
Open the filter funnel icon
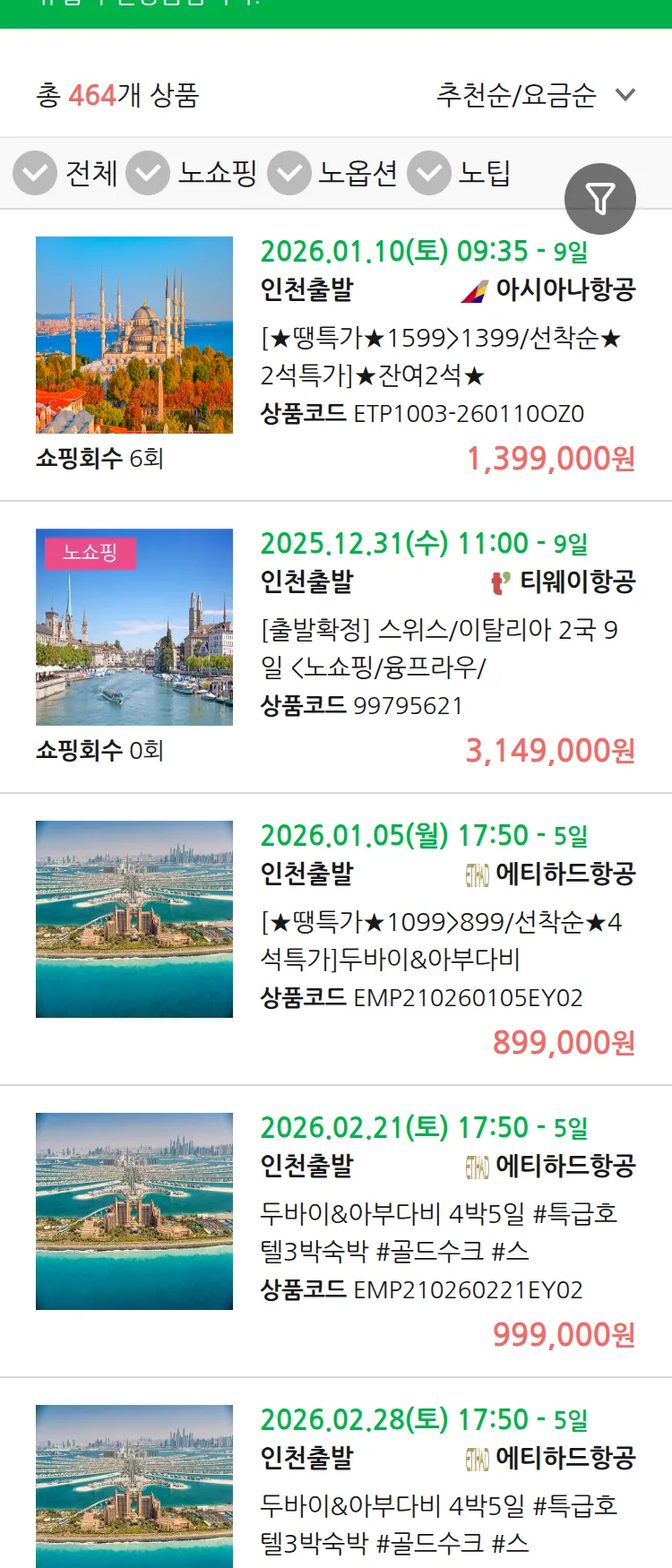pos(600,198)
